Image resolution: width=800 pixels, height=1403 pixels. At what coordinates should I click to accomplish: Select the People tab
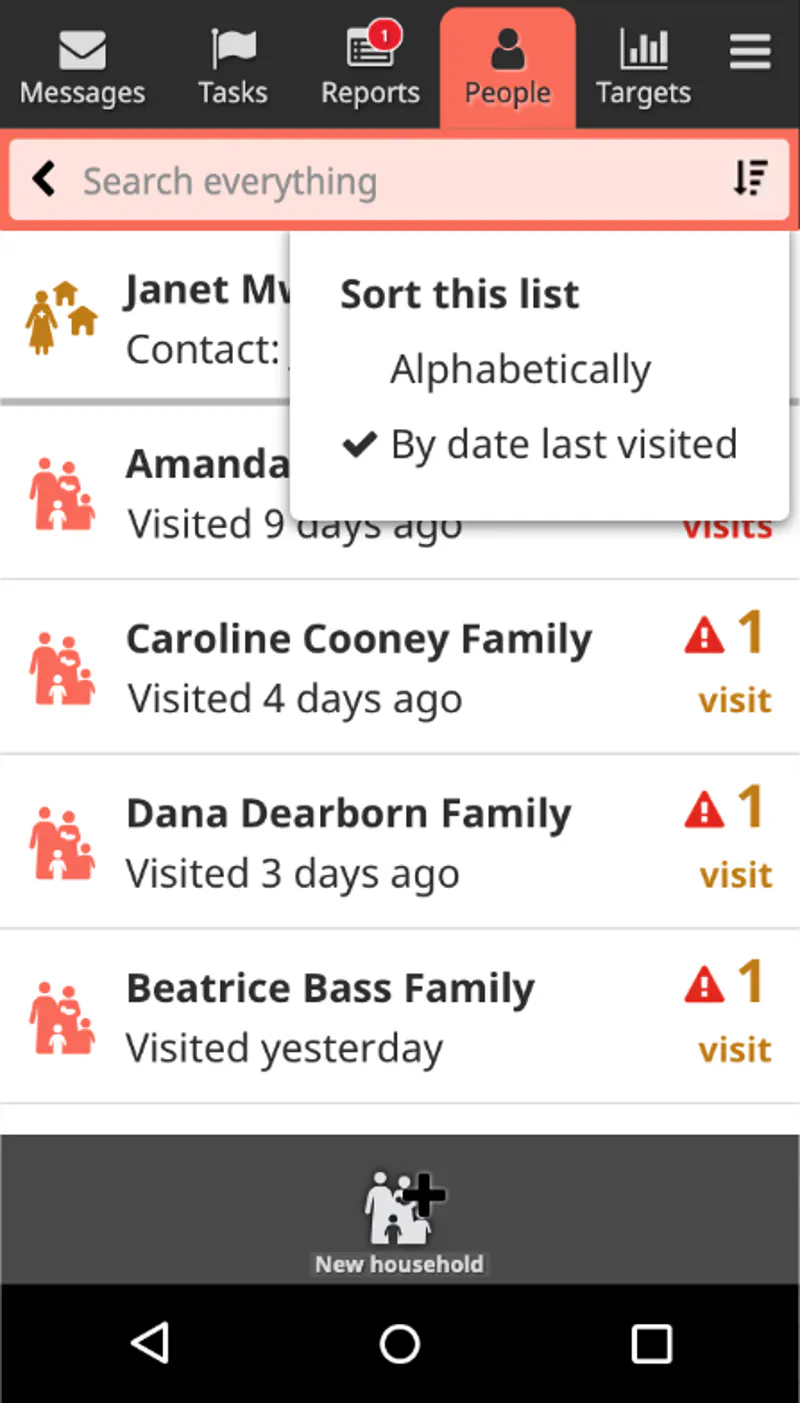(508, 67)
